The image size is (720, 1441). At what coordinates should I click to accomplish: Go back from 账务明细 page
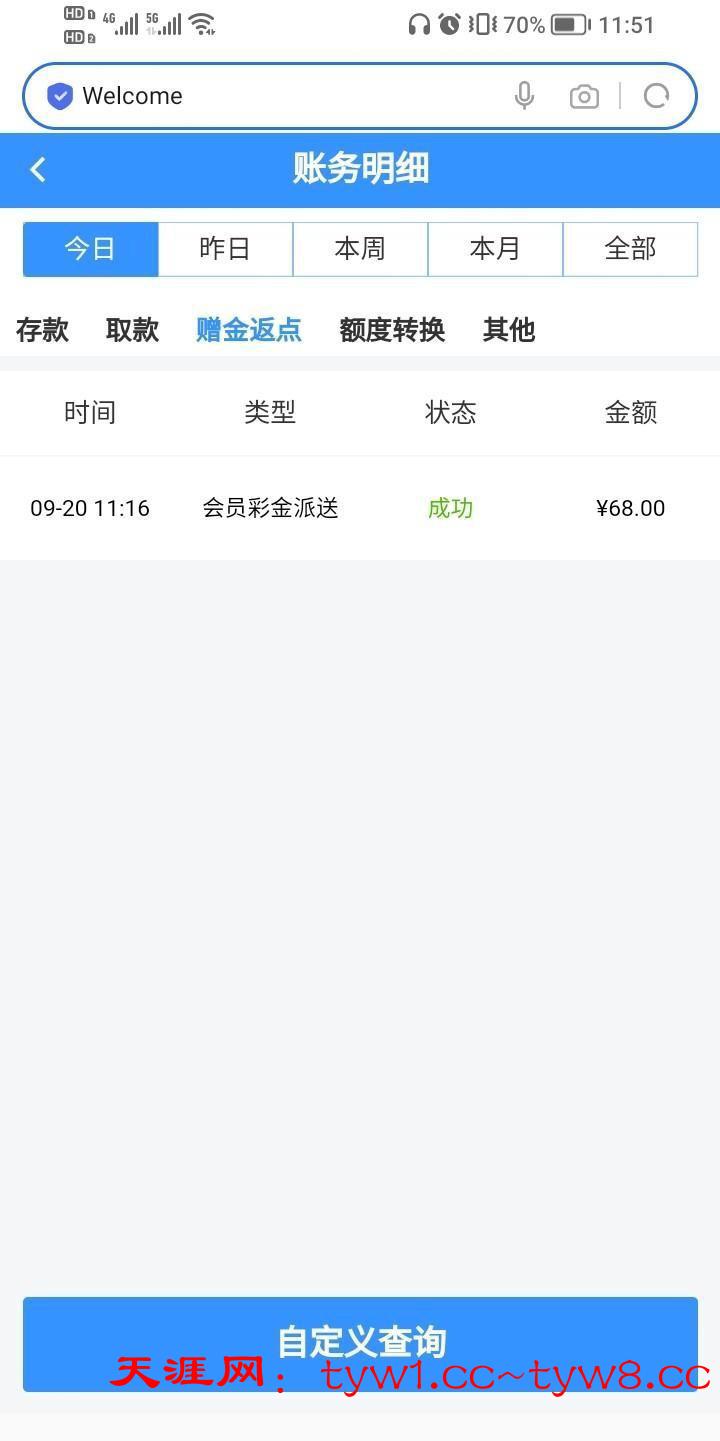(x=38, y=170)
